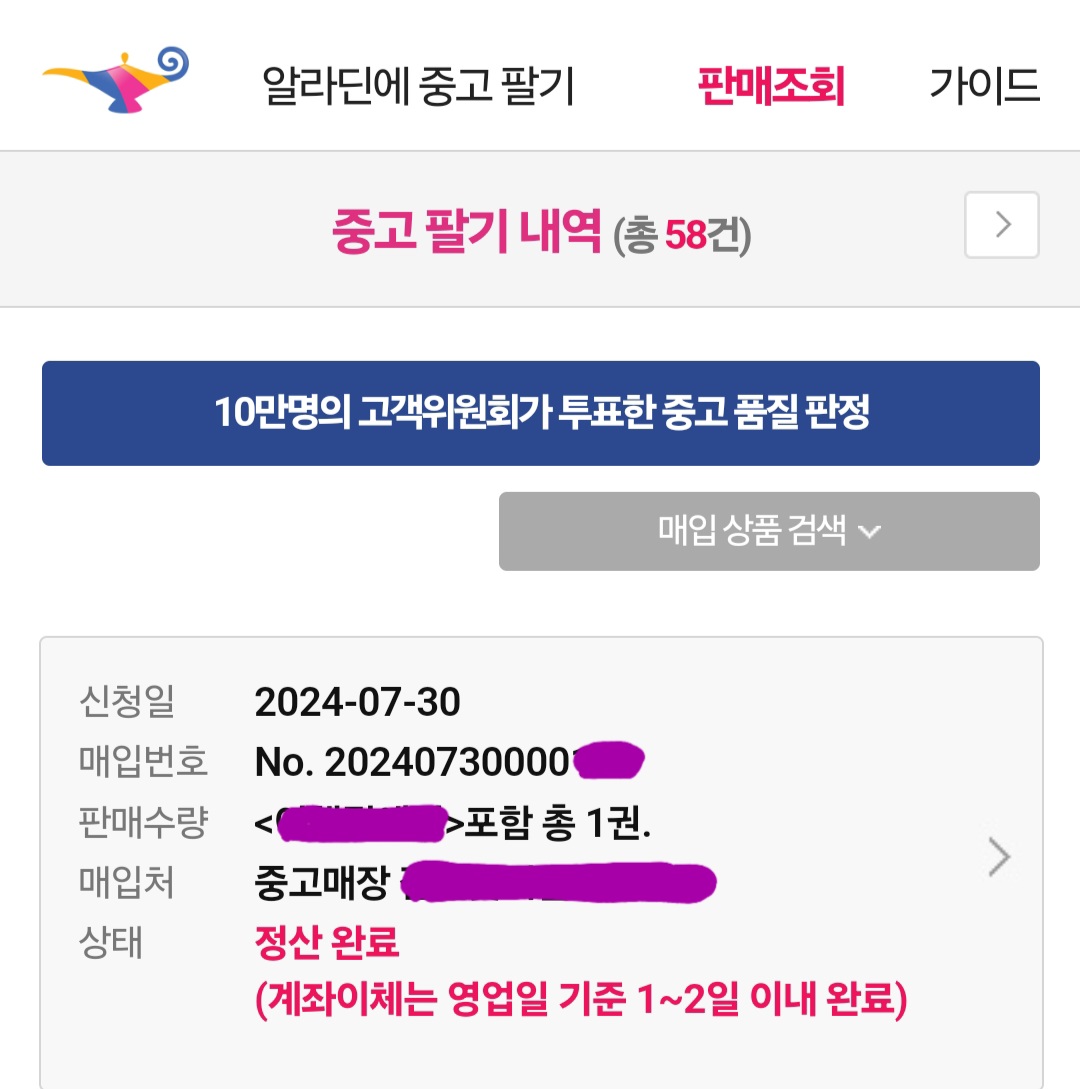Tap the Aladin lamp logo to go home

coord(116,81)
